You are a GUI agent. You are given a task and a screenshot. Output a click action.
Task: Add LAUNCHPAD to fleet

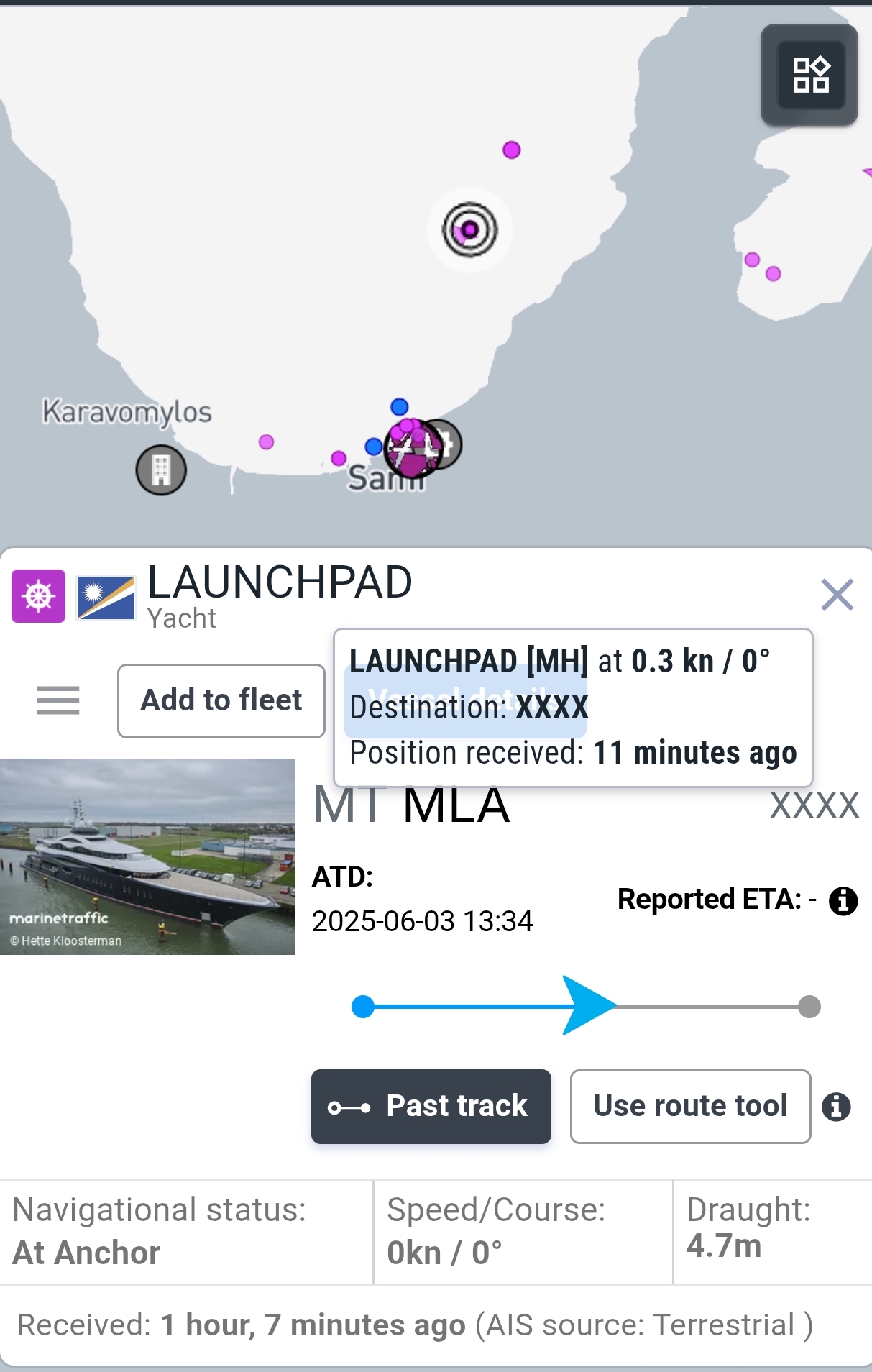tap(221, 700)
